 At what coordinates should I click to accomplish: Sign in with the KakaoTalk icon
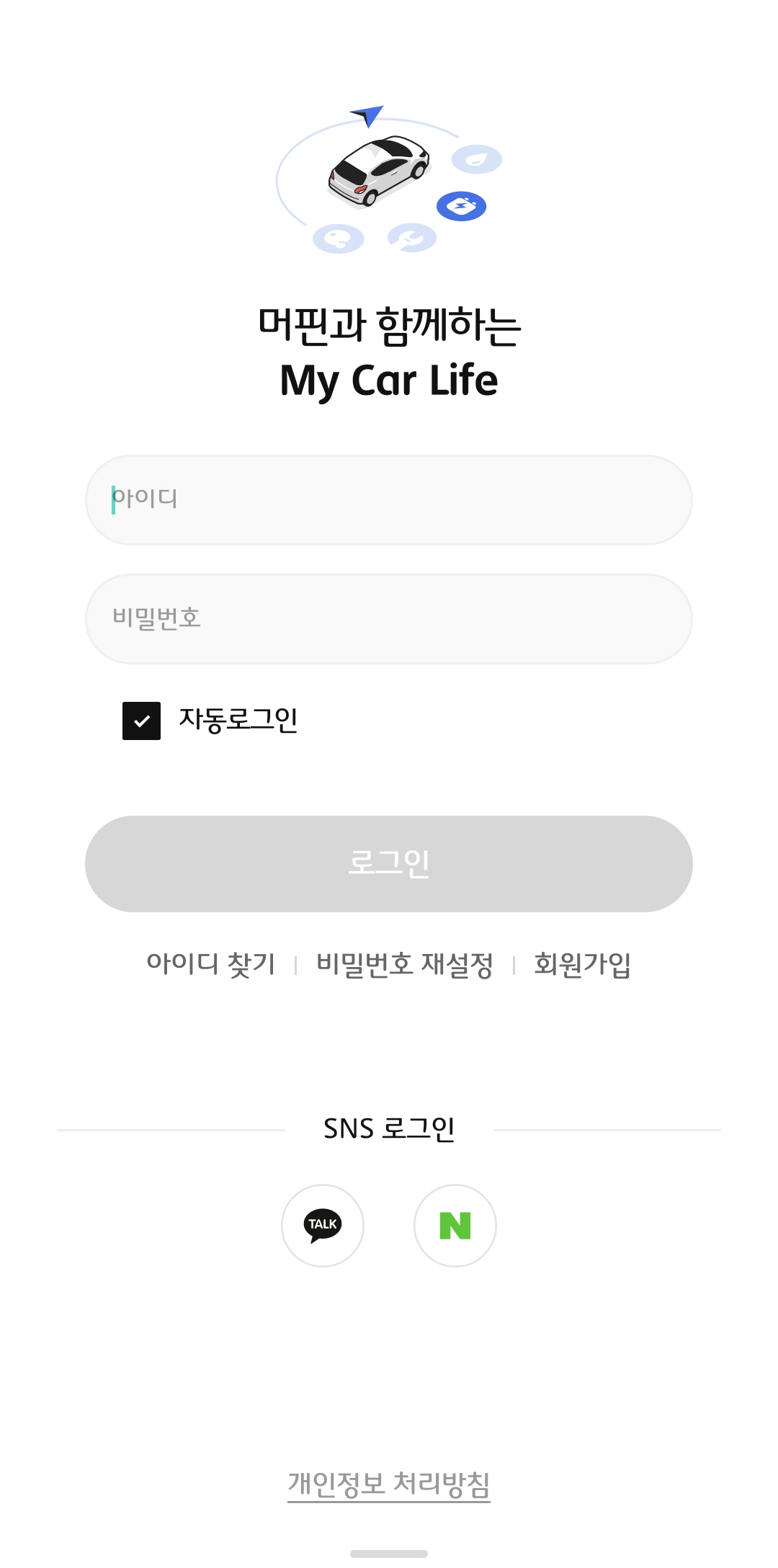click(322, 1226)
